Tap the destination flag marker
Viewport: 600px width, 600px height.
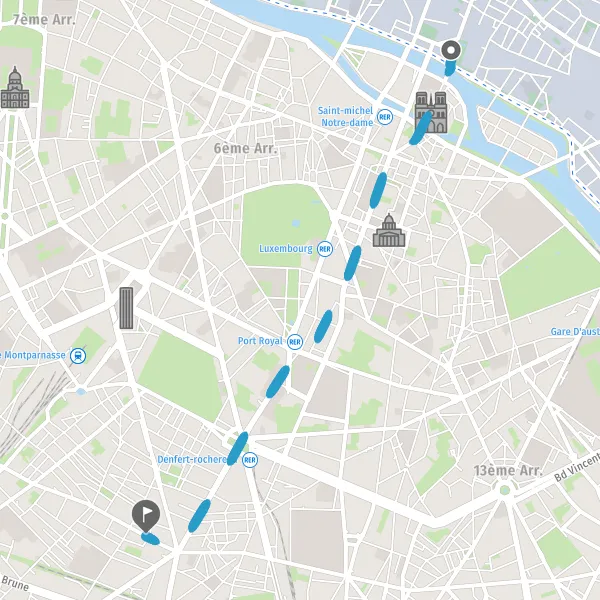click(x=146, y=516)
